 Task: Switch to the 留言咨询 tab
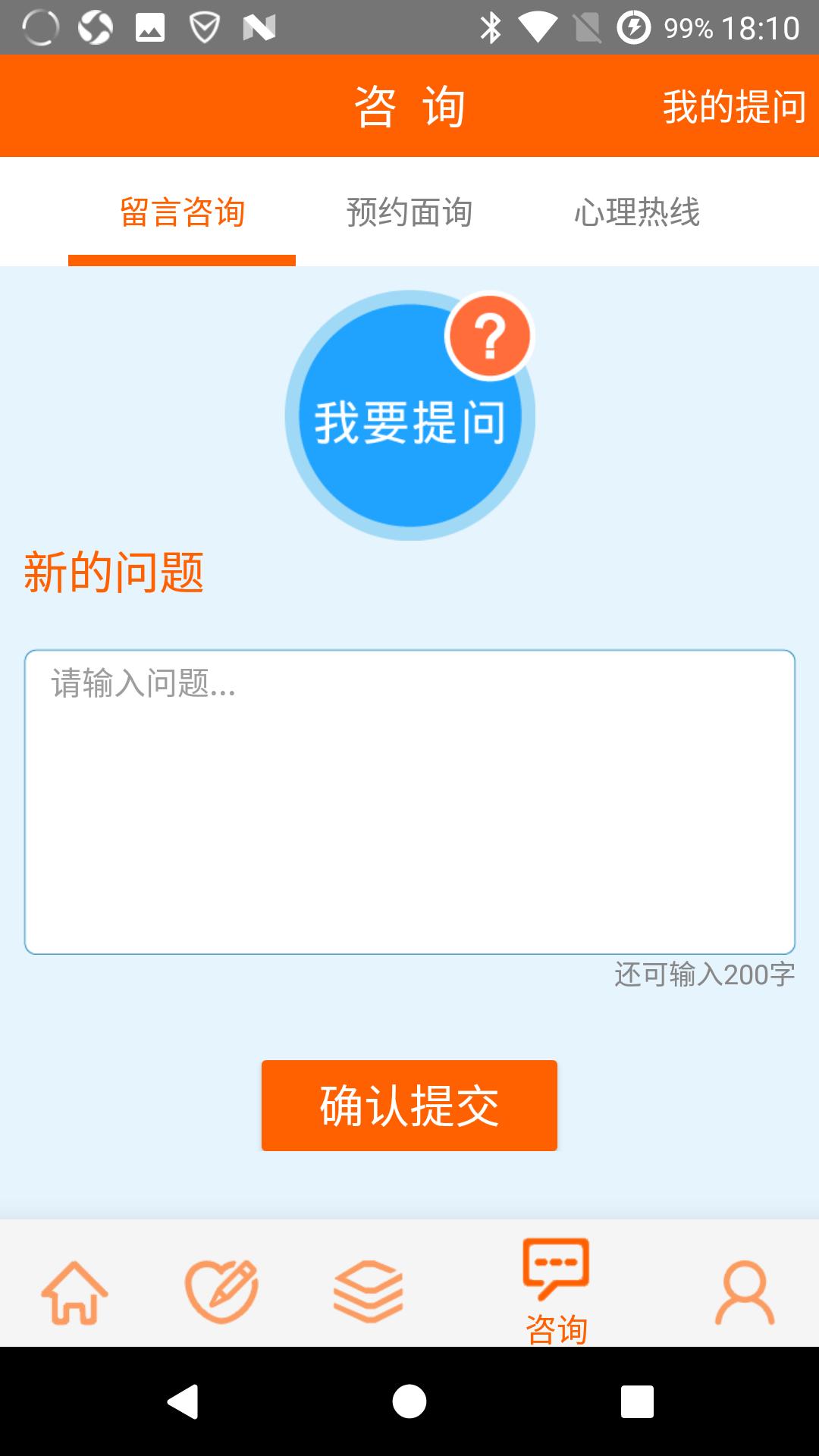[x=182, y=212]
